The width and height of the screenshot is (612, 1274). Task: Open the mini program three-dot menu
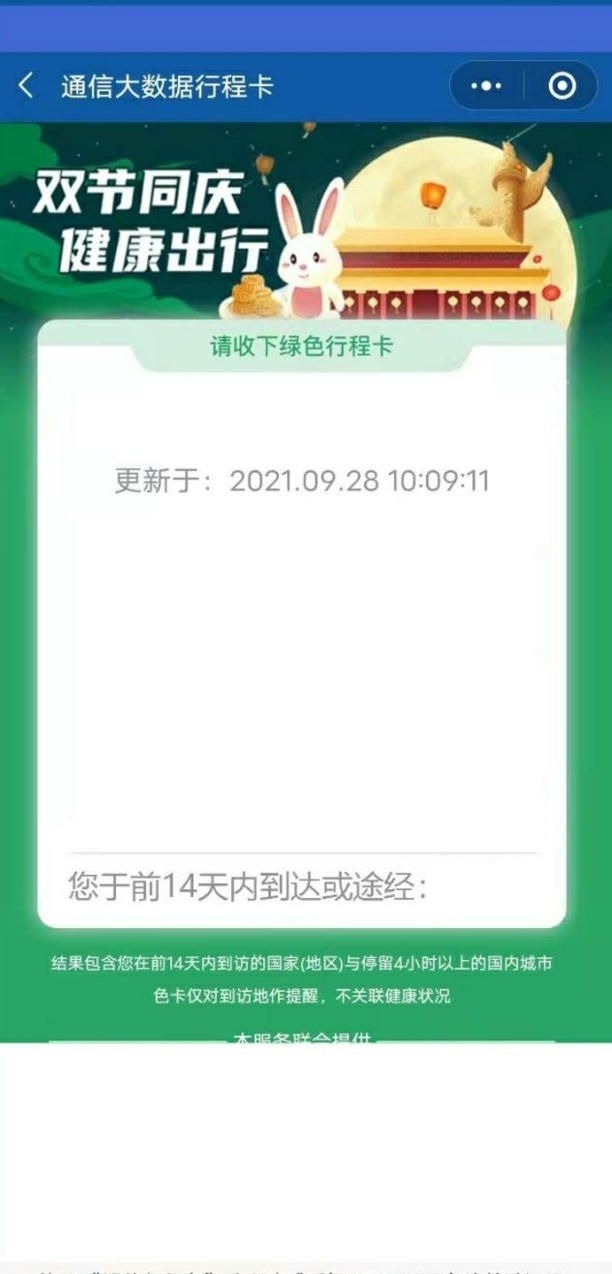pyautogui.click(x=486, y=86)
